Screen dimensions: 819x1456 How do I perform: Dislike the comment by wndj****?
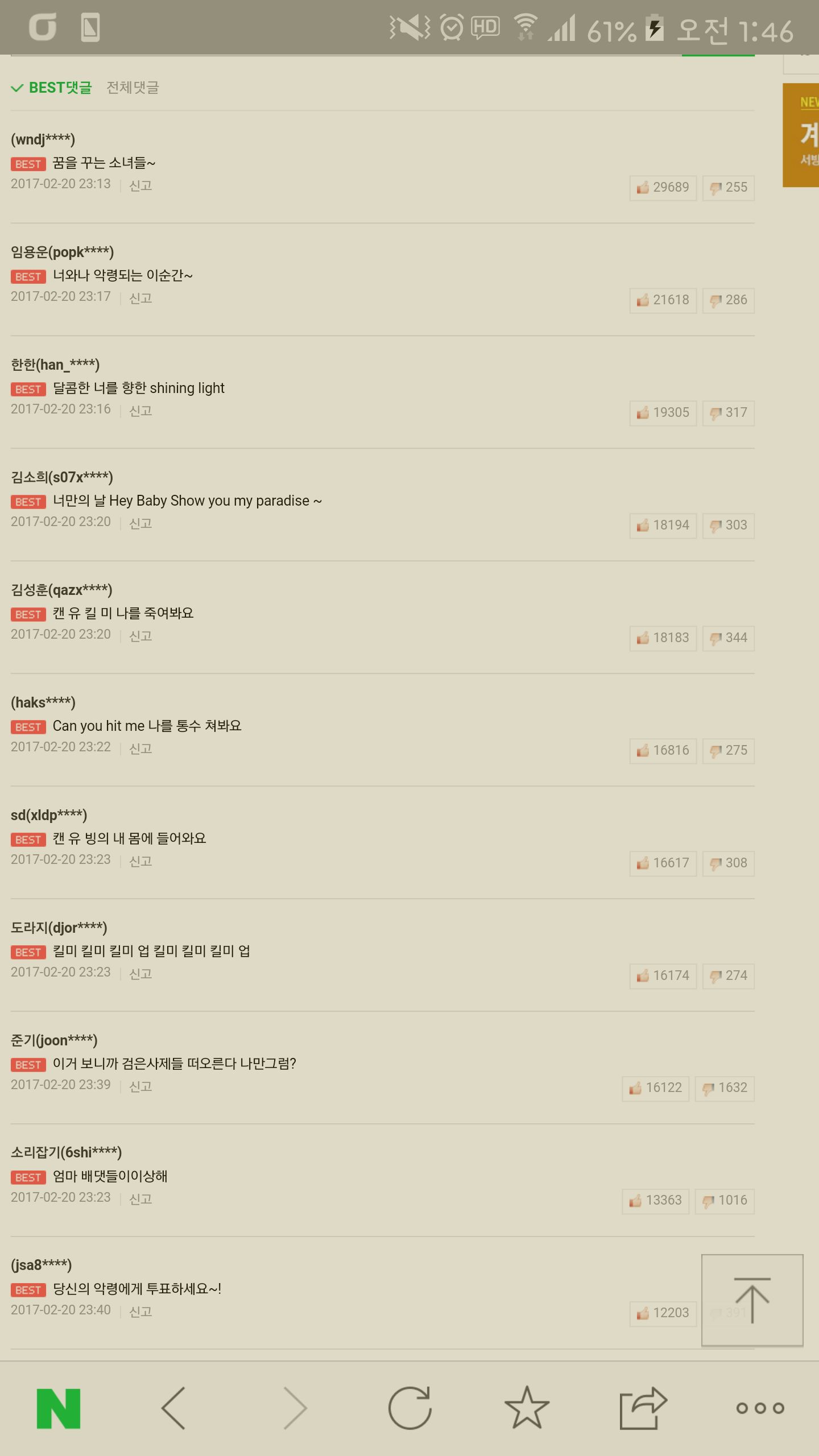(728, 188)
